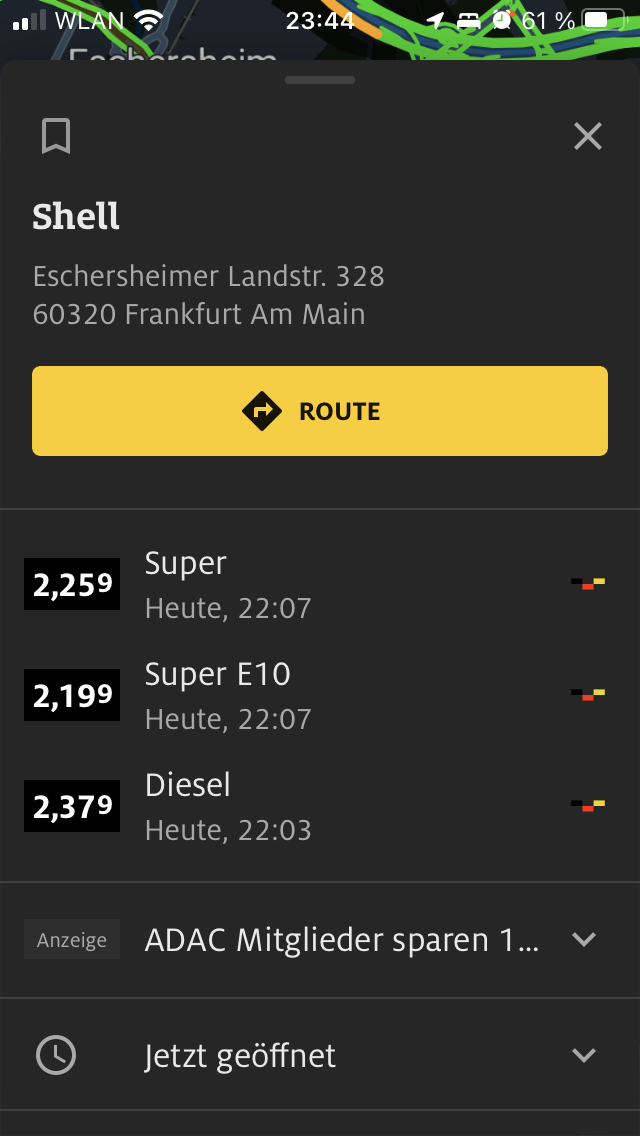Close the station details sheet
Viewport: 640px width, 1136px height.
click(x=587, y=136)
